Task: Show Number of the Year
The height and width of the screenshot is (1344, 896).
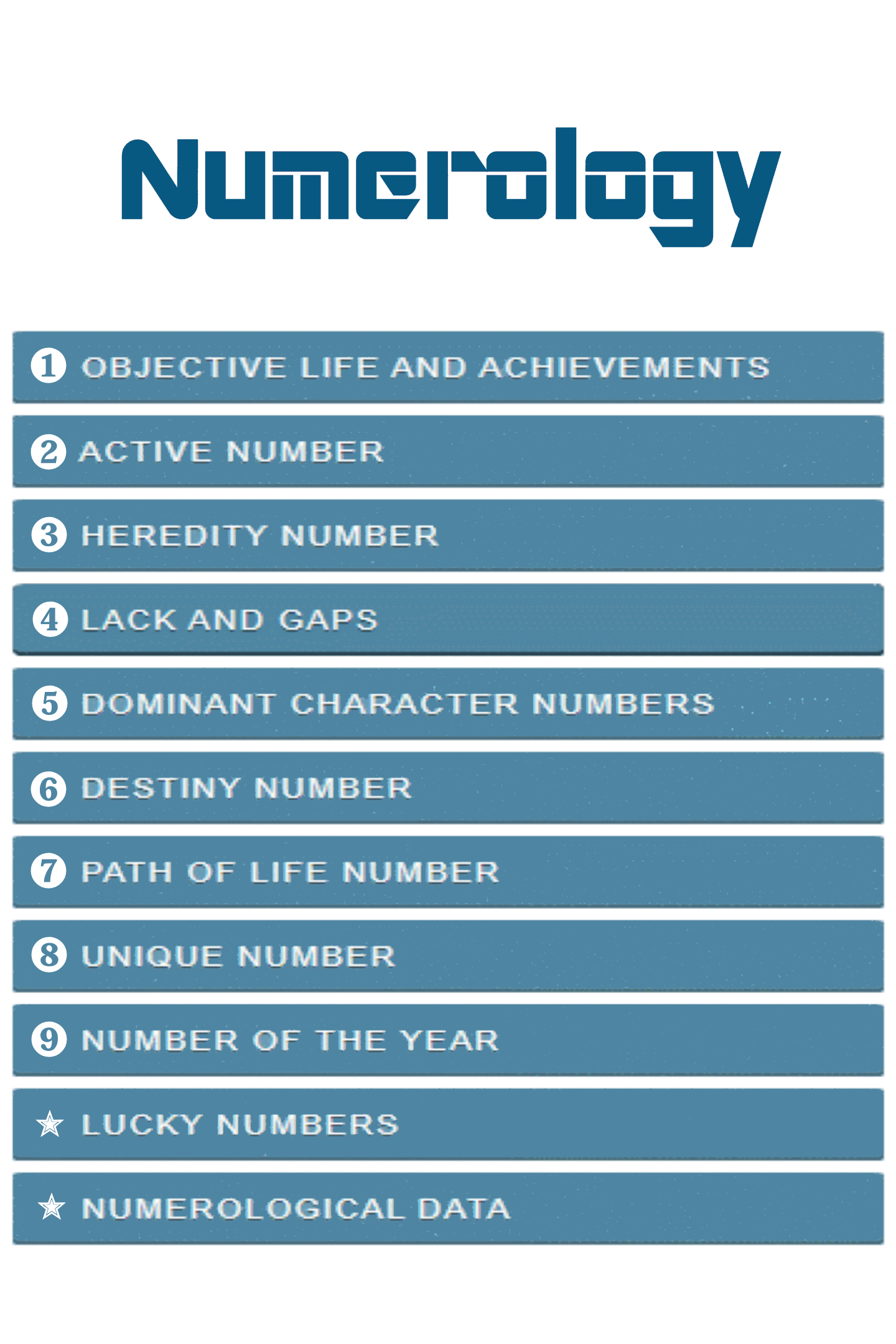Action: click(x=448, y=1040)
